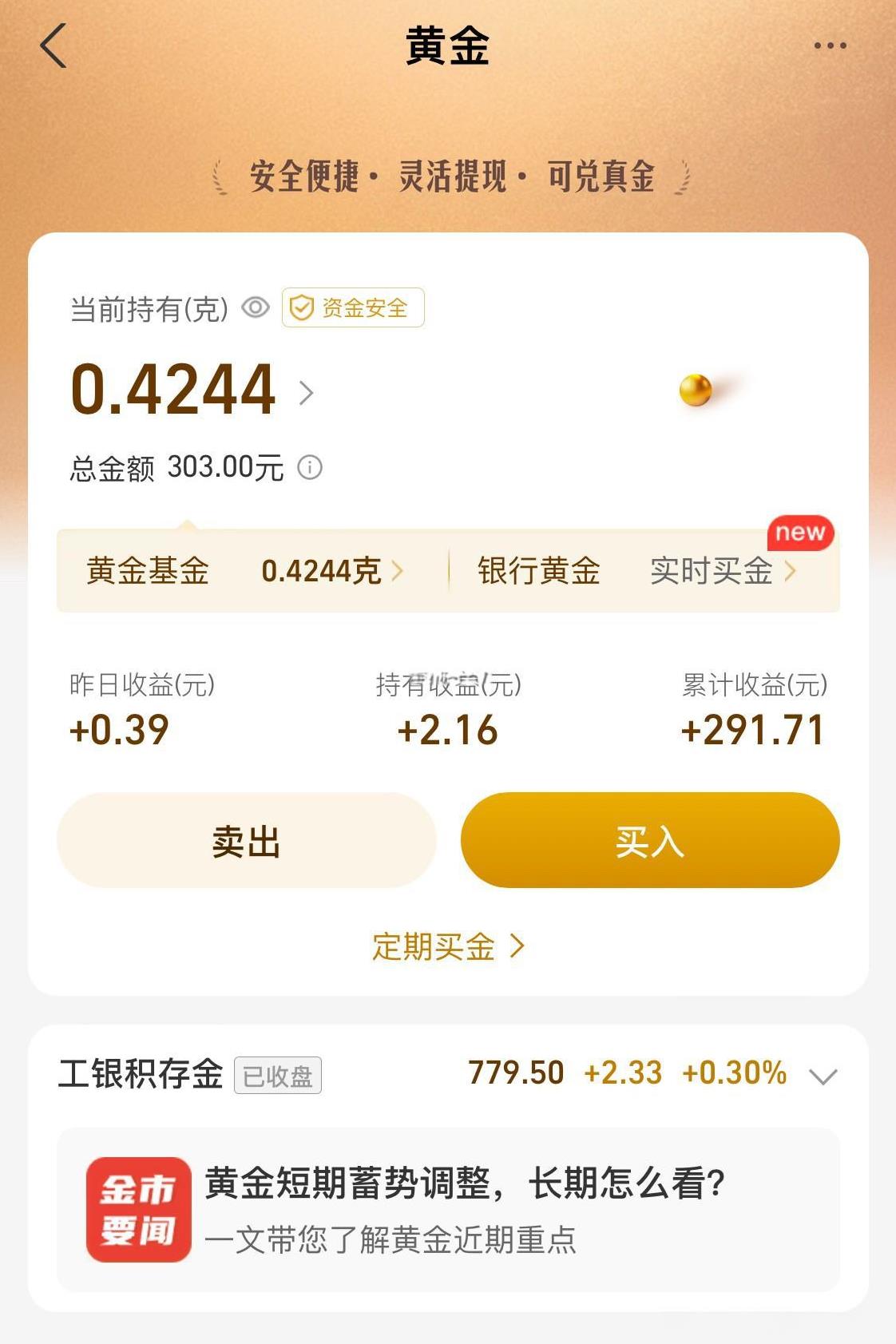Read the 金市要闻 article on gold outlook
This screenshot has width=896, height=1344.
tap(447, 1209)
